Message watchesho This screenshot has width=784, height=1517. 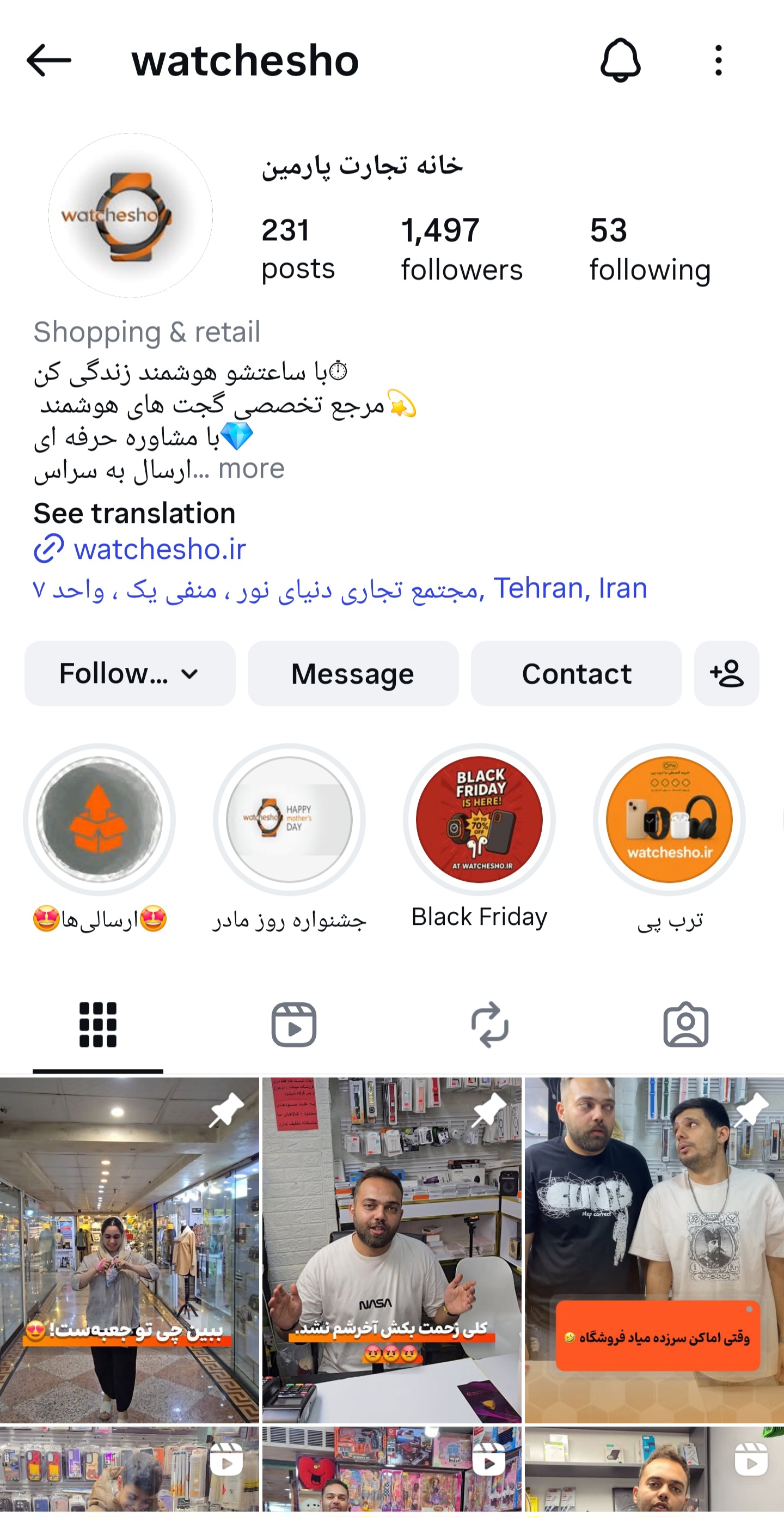point(353,673)
